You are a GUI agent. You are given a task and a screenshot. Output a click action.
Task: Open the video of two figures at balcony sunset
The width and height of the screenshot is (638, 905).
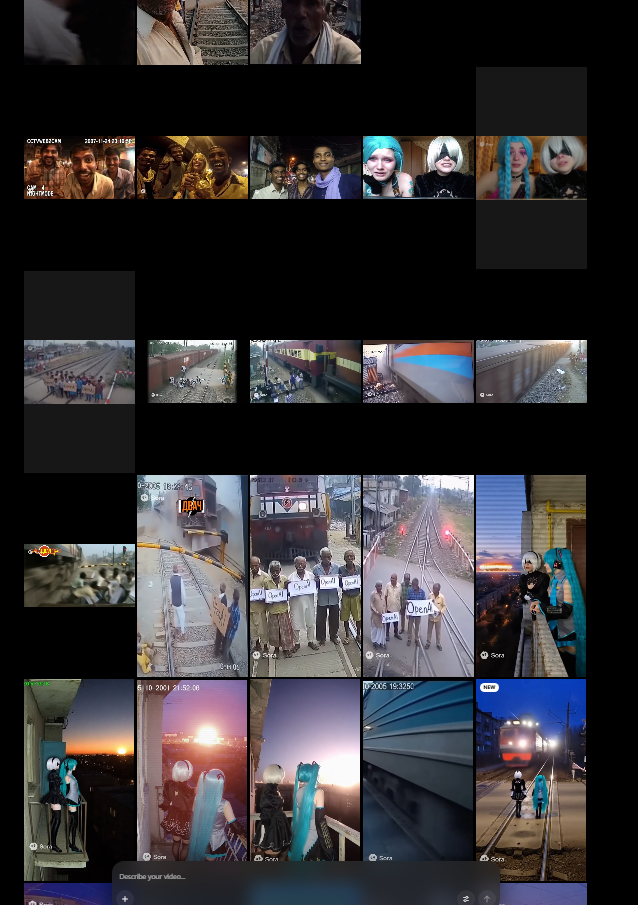(79, 780)
